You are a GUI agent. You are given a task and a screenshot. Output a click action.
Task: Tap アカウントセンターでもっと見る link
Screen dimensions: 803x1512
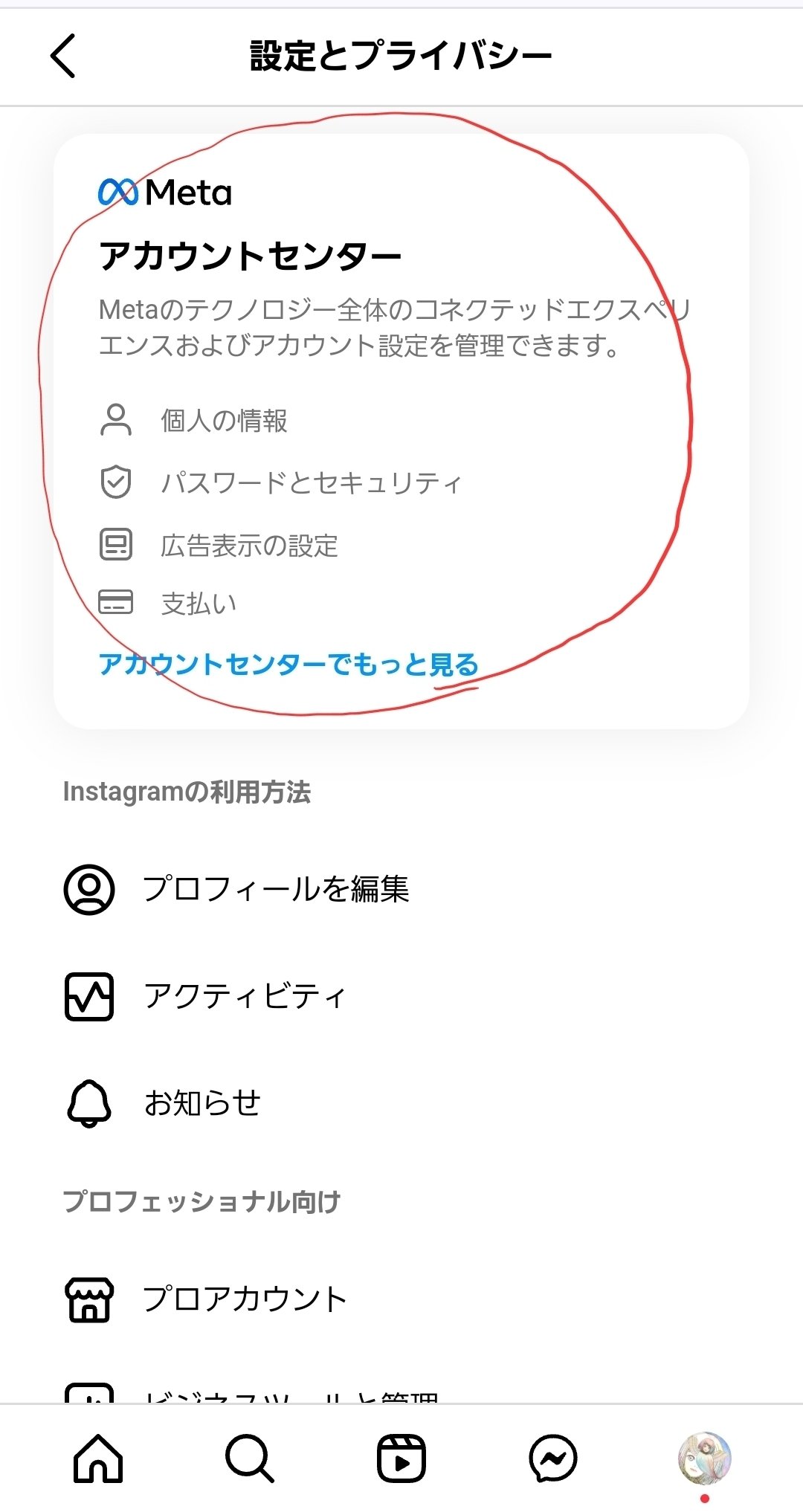tap(288, 664)
